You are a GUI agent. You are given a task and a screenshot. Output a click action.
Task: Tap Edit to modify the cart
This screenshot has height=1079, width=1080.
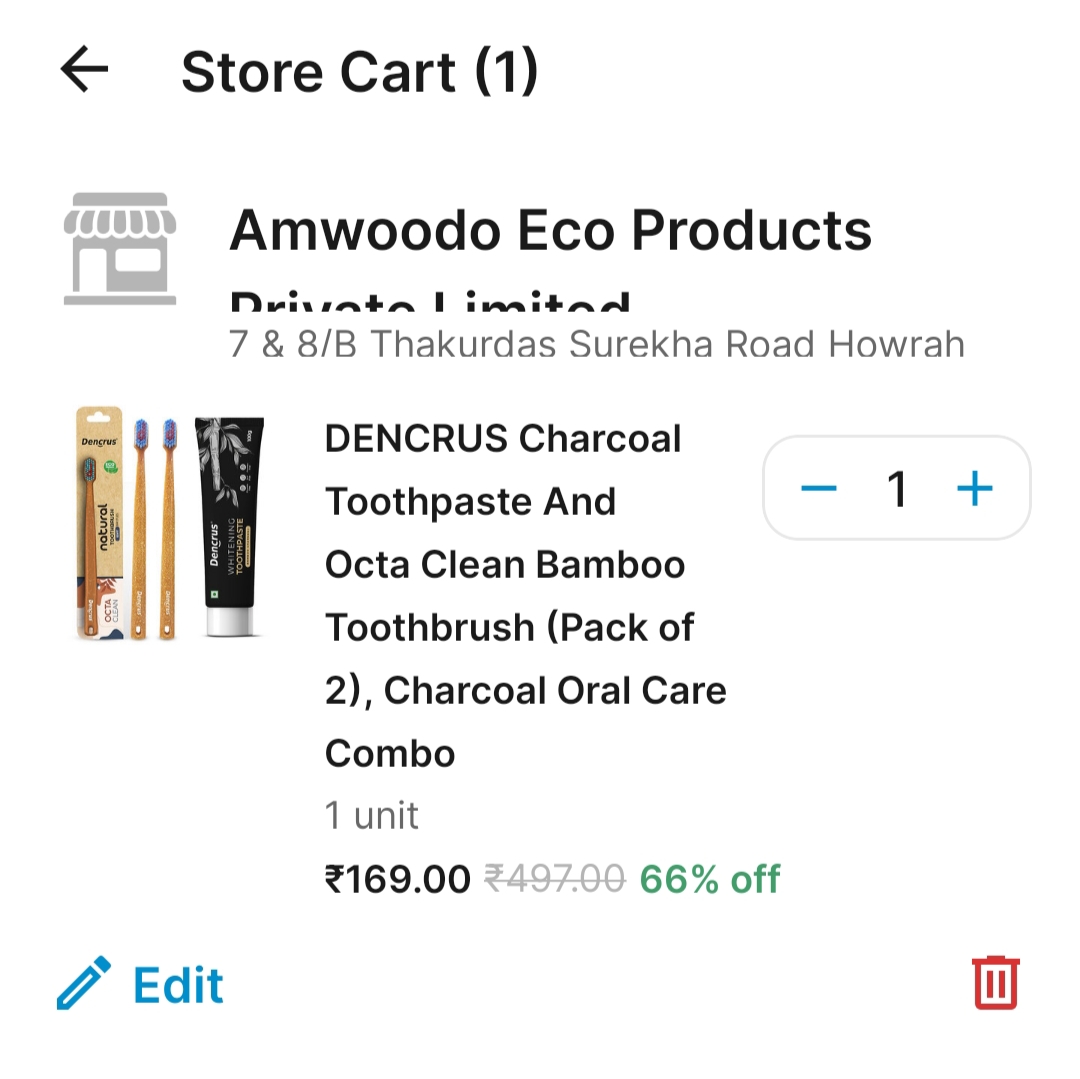click(141, 984)
